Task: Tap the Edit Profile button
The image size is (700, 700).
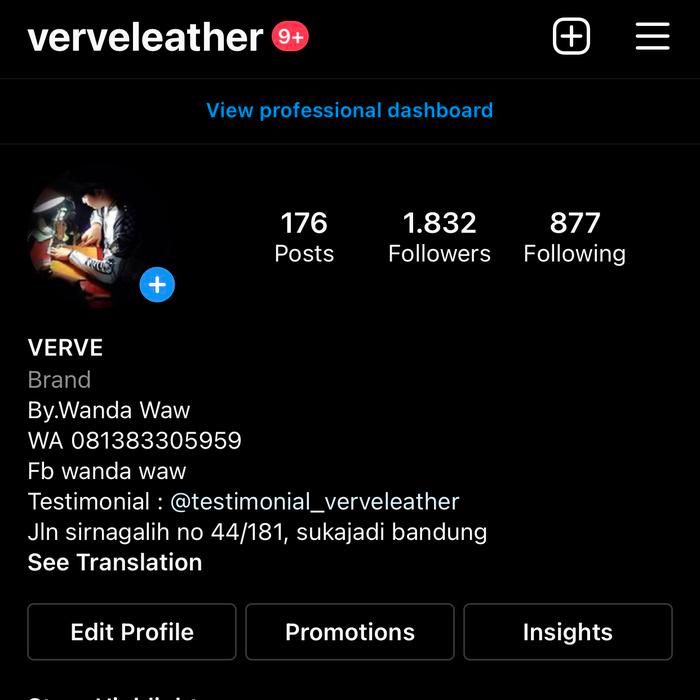Action: tap(132, 632)
